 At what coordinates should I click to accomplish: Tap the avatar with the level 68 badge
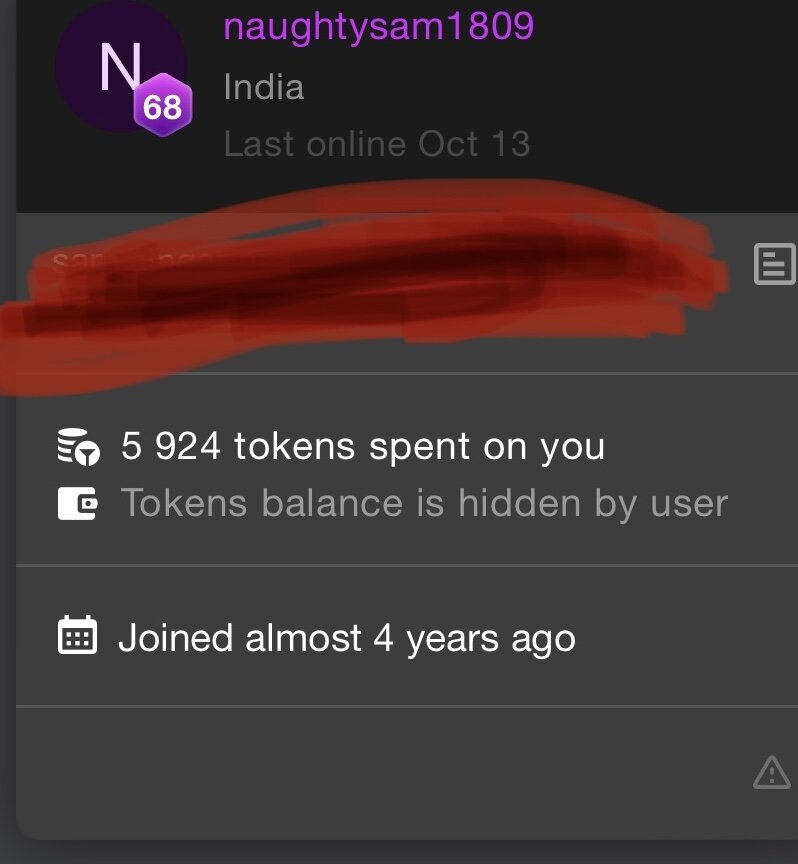(120, 70)
